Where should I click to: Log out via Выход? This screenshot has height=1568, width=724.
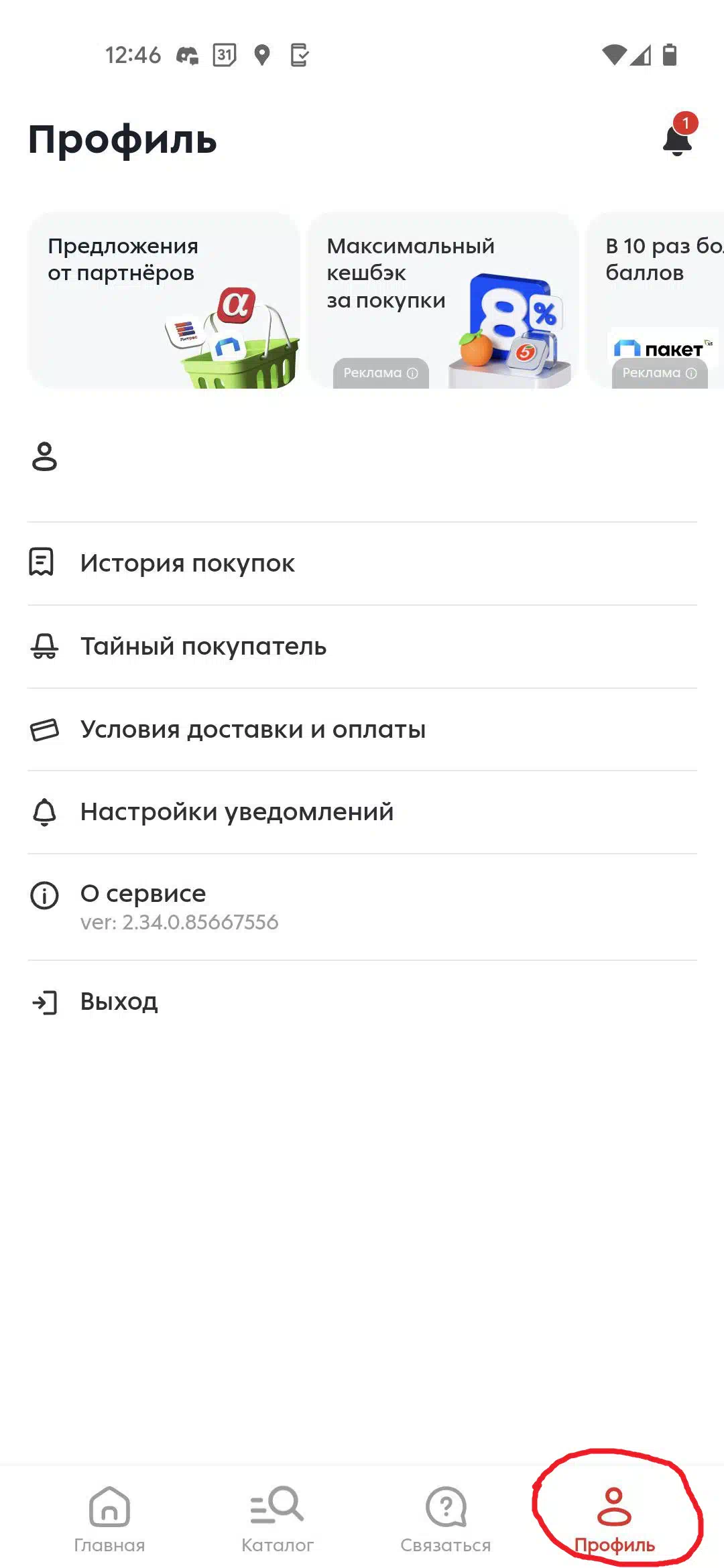[362, 1002]
